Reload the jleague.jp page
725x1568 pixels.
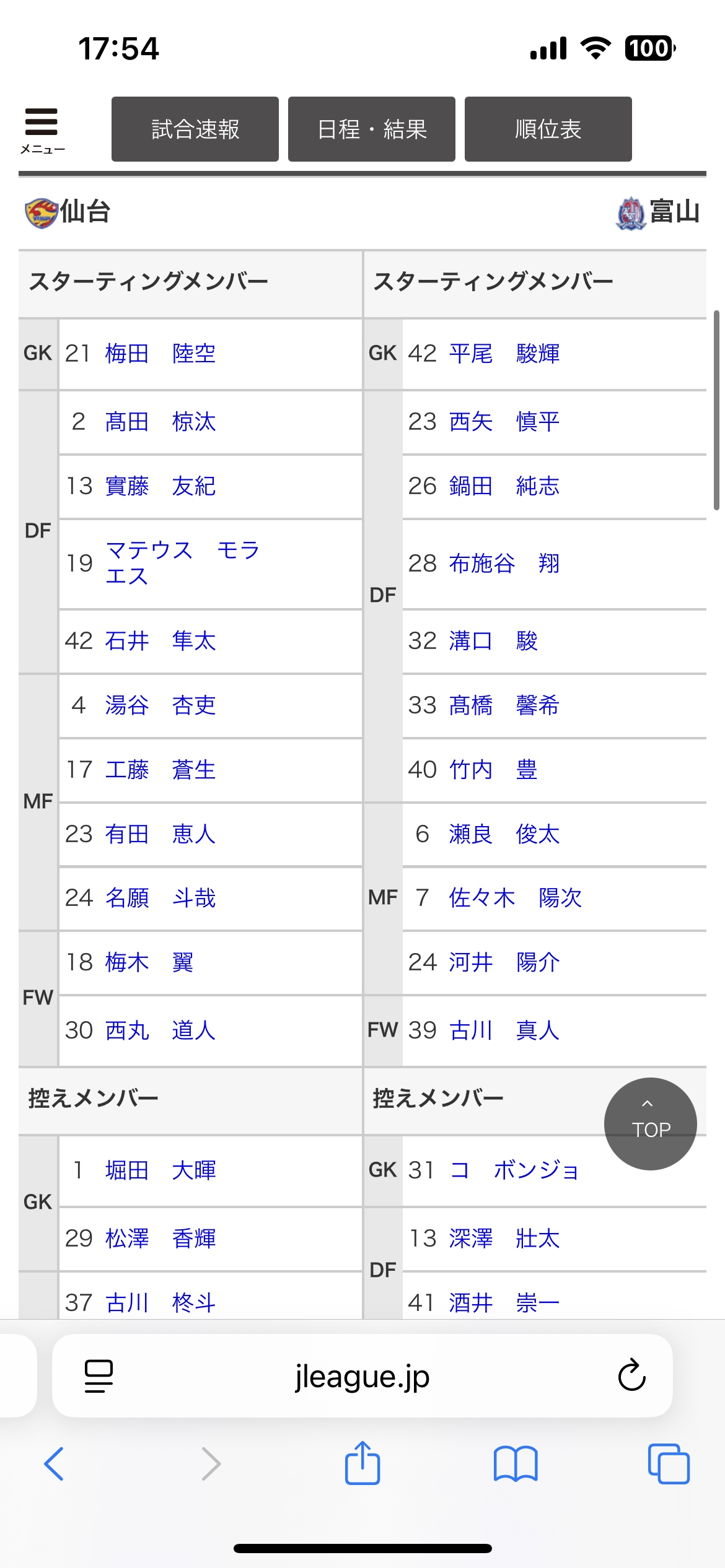pyautogui.click(x=631, y=1375)
